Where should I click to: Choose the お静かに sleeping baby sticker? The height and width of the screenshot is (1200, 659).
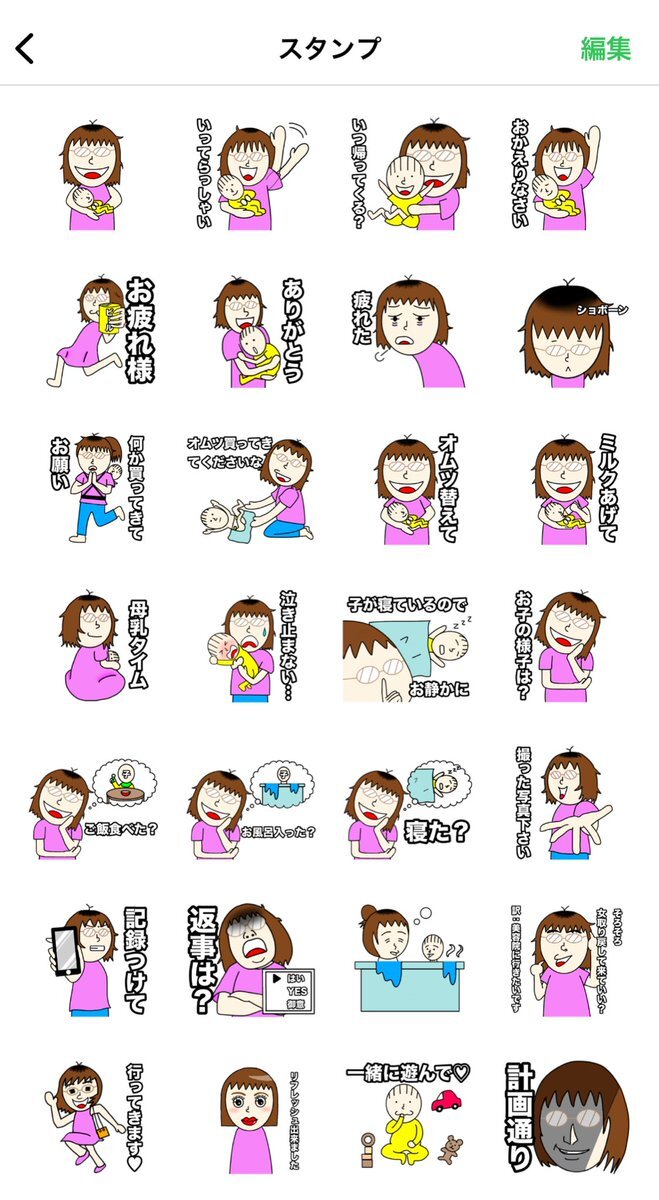(x=408, y=646)
